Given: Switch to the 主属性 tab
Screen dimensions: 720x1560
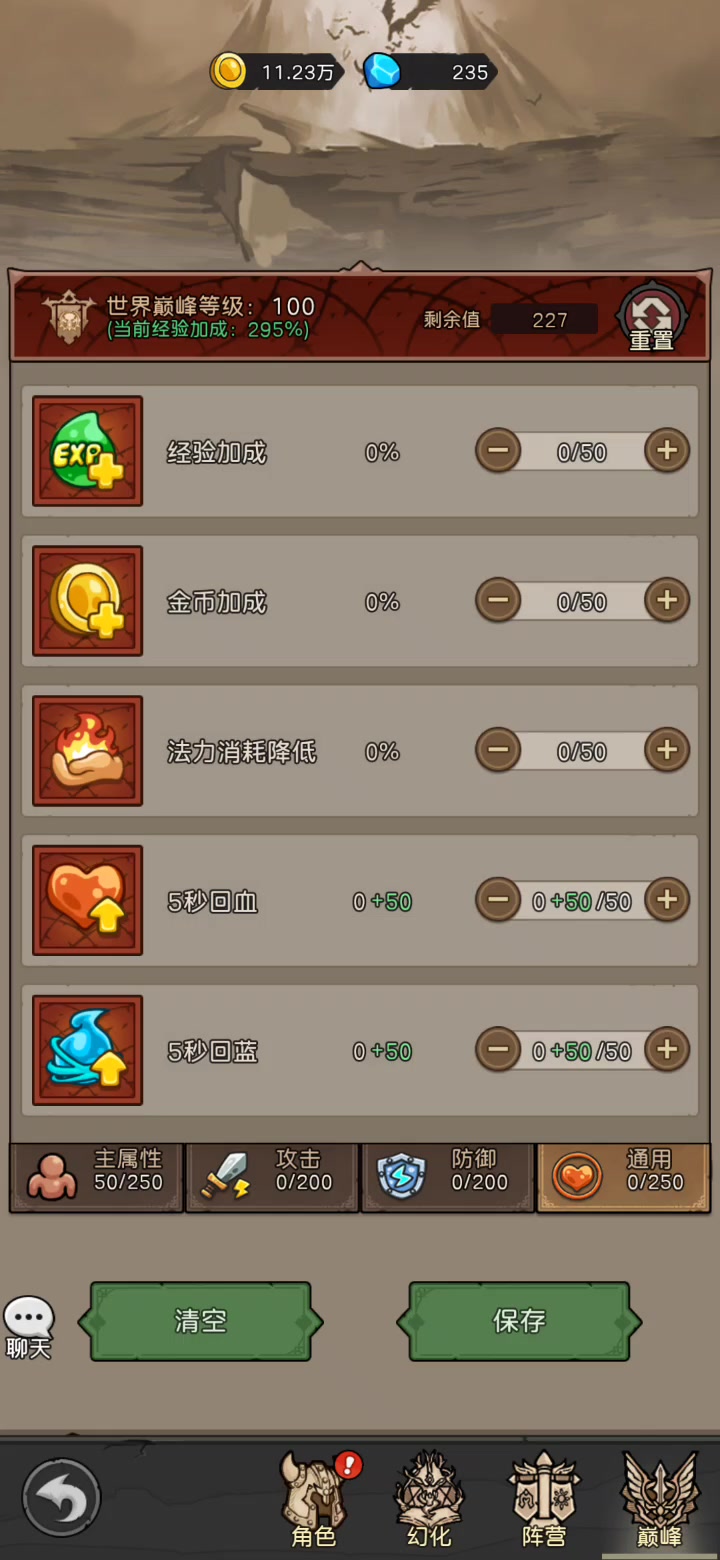Looking at the screenshot, I should [x=97, y=1177].
